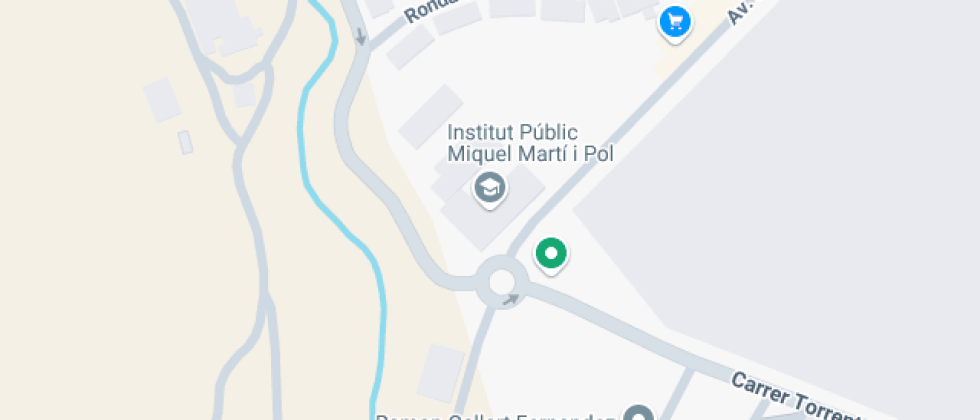Select the green location pin by the roundabout
Viewport: 980px width, 420px height.
550,253
